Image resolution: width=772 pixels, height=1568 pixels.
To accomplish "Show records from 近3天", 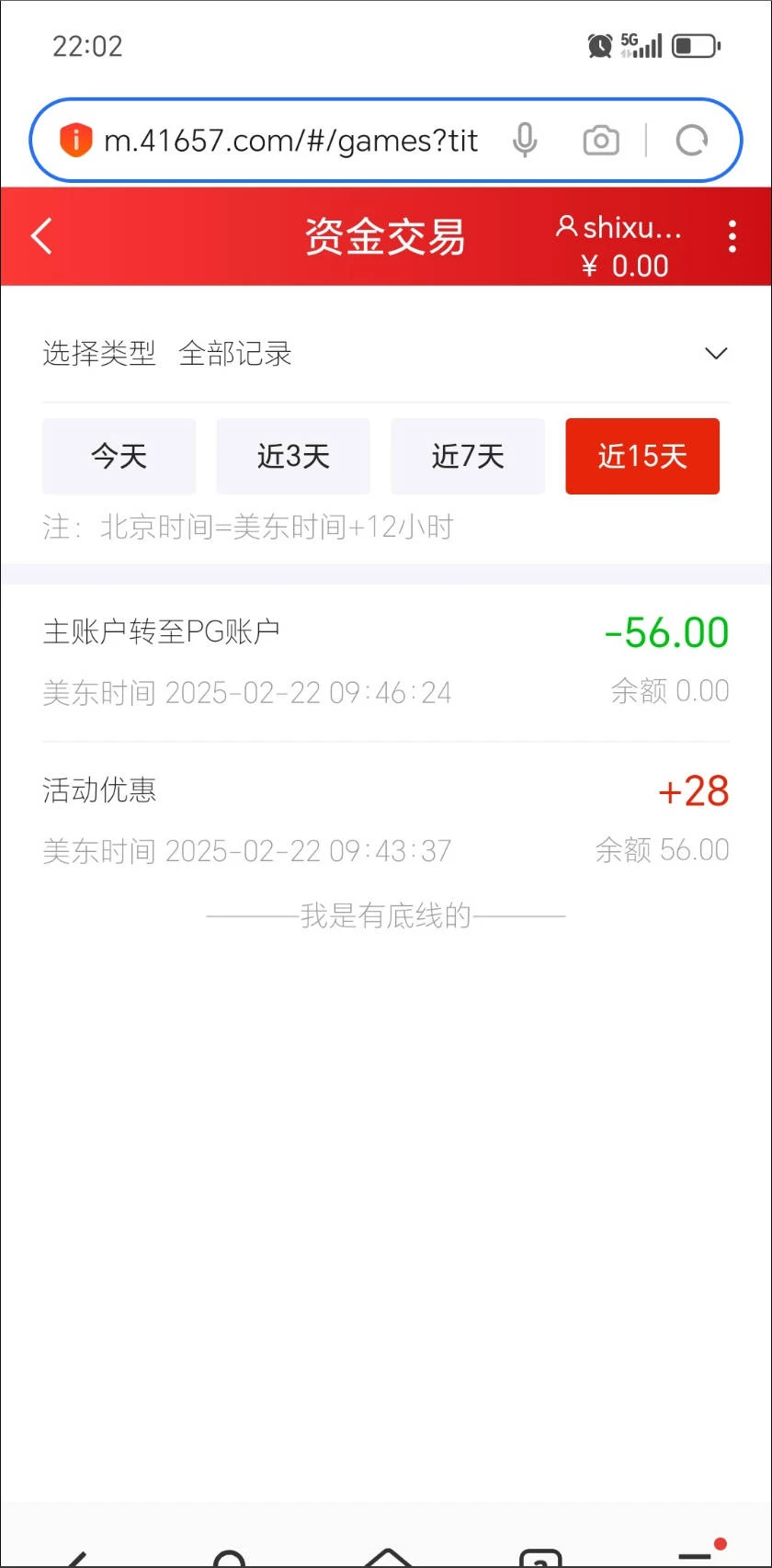I will [293, 456].
